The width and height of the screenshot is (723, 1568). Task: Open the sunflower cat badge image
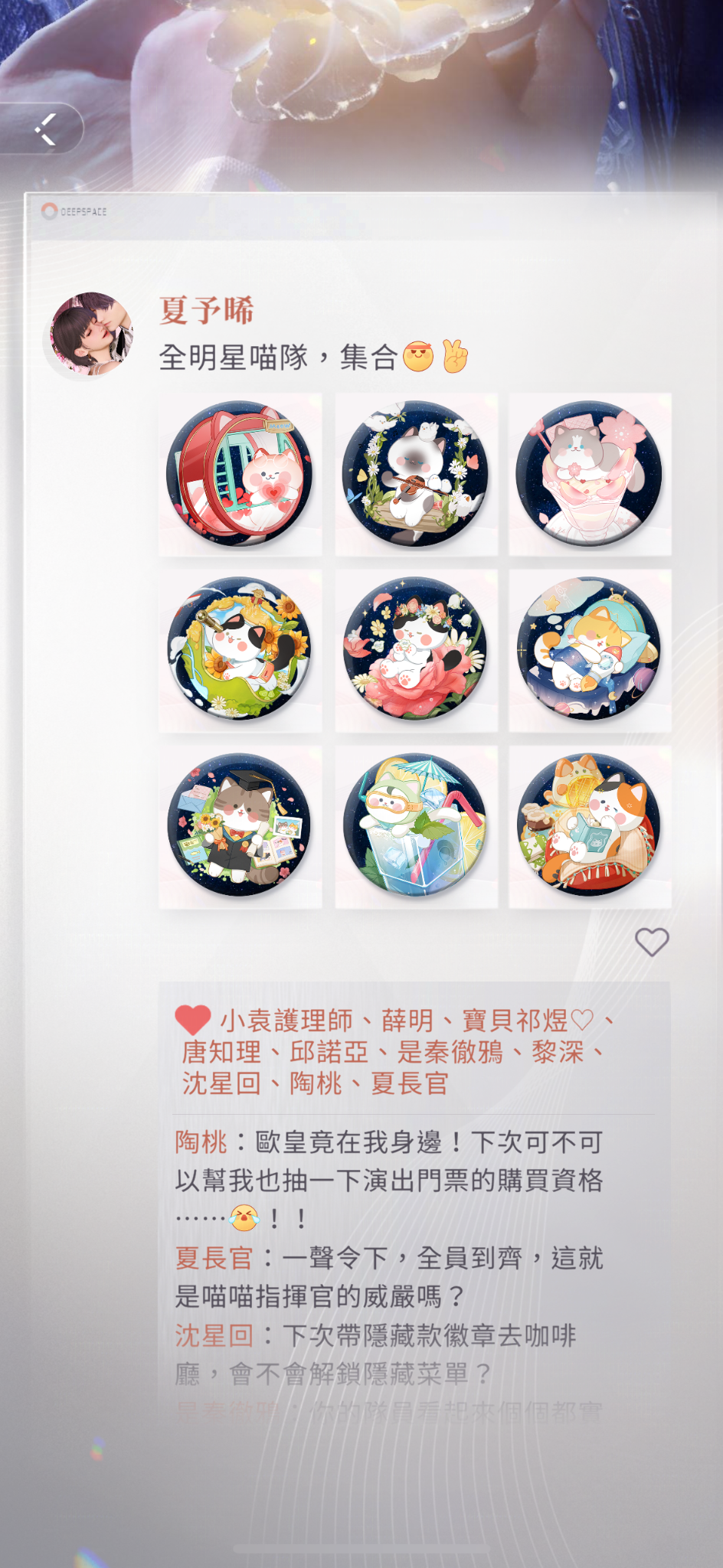[240, 650]
